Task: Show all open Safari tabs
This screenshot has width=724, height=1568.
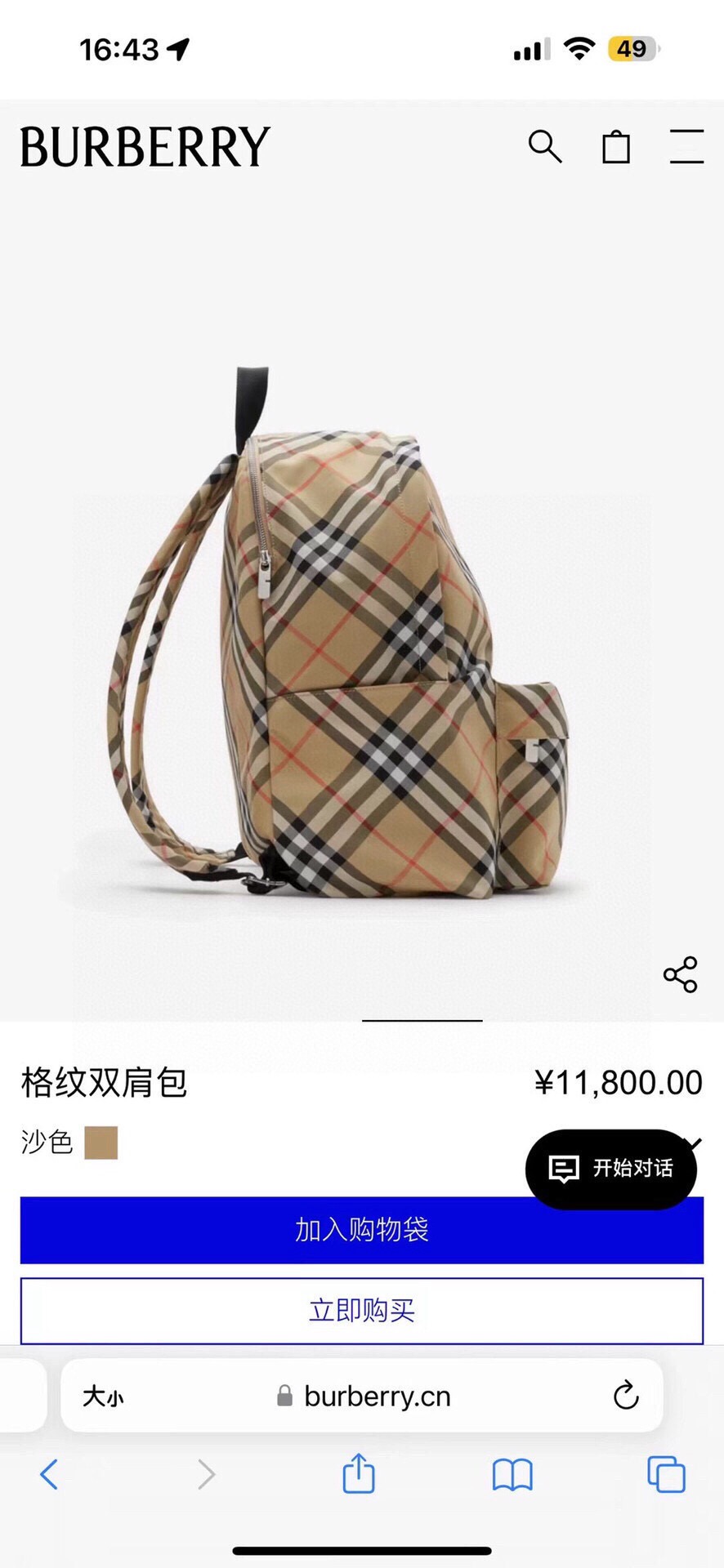Action: click(x=666, y=1474)
